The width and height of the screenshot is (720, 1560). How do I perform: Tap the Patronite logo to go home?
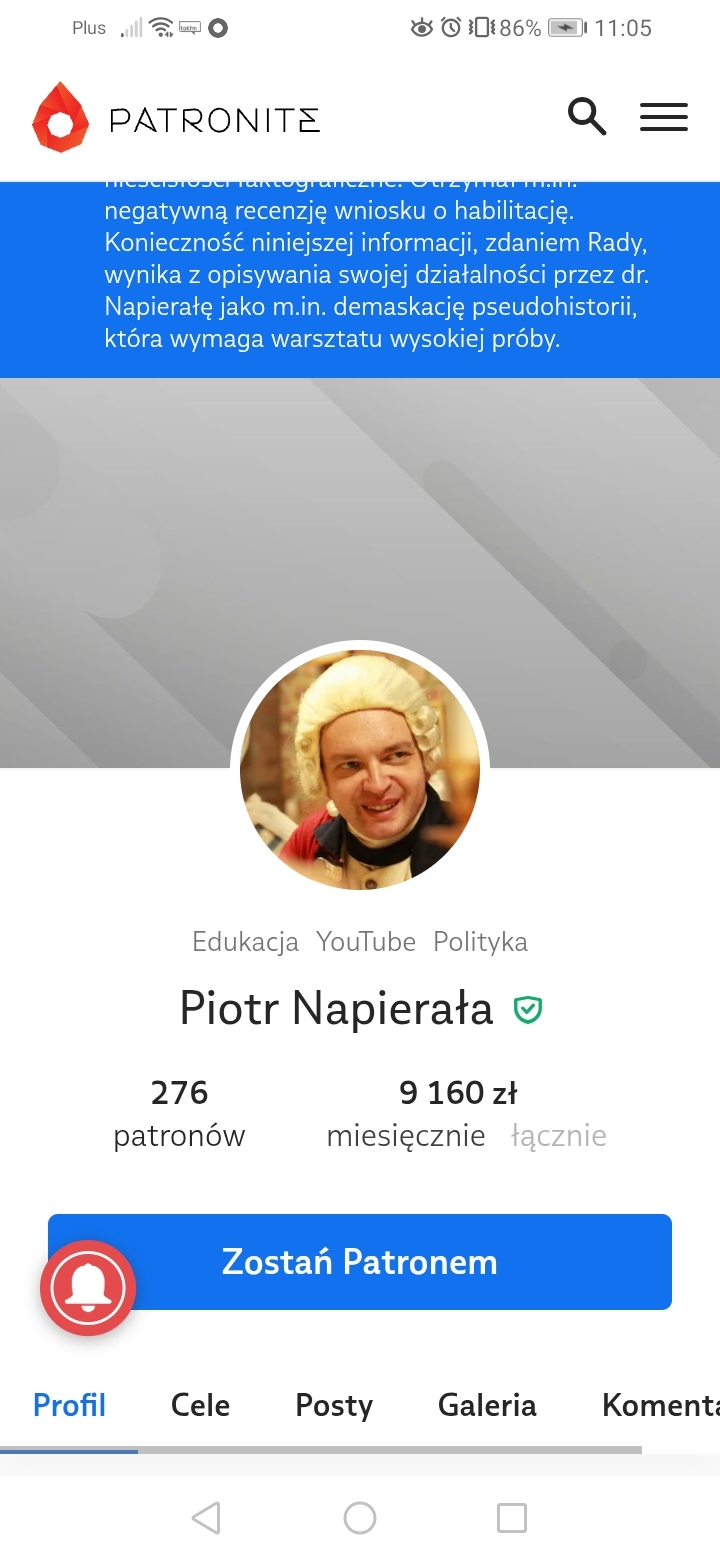(x=176, y=119)
